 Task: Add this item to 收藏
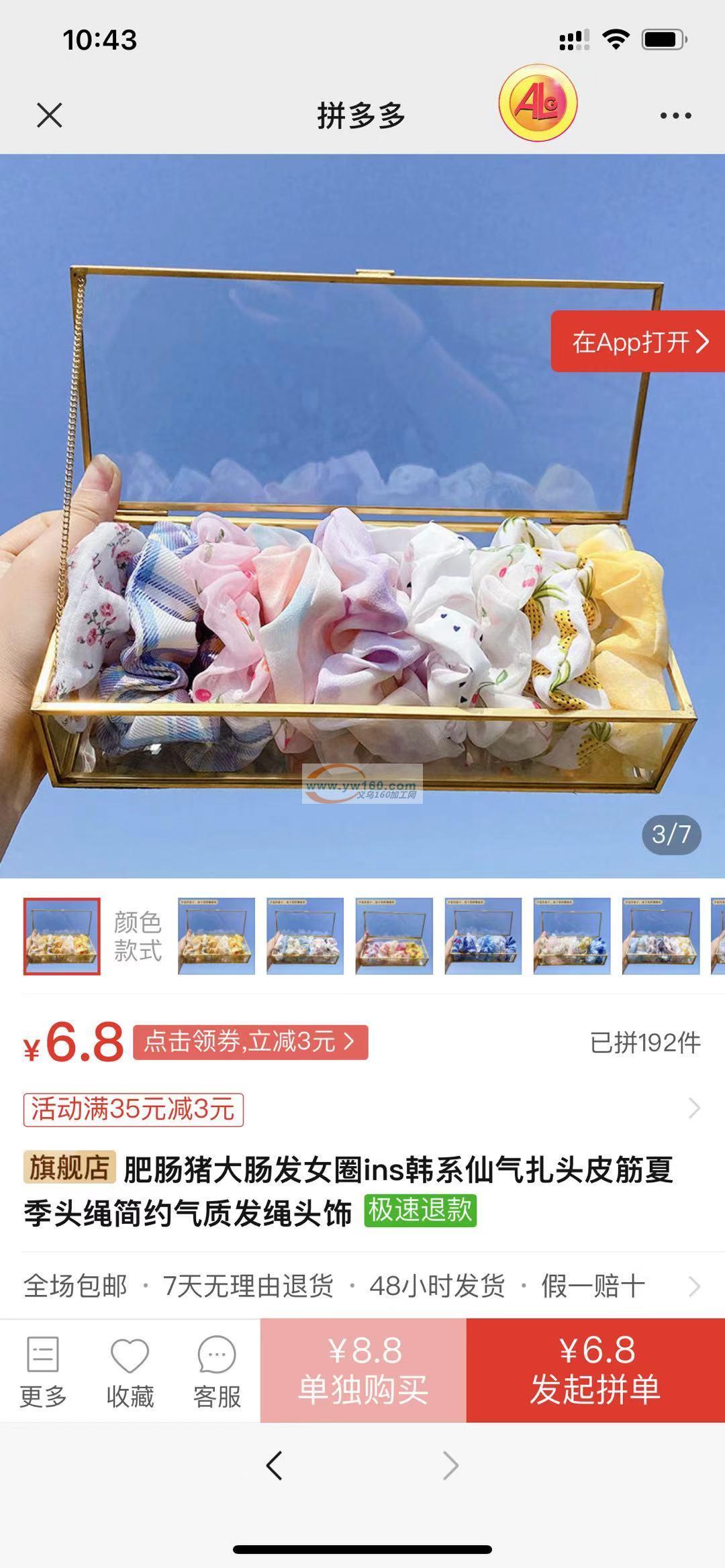pyautogui.click(x=130, y=1371)
